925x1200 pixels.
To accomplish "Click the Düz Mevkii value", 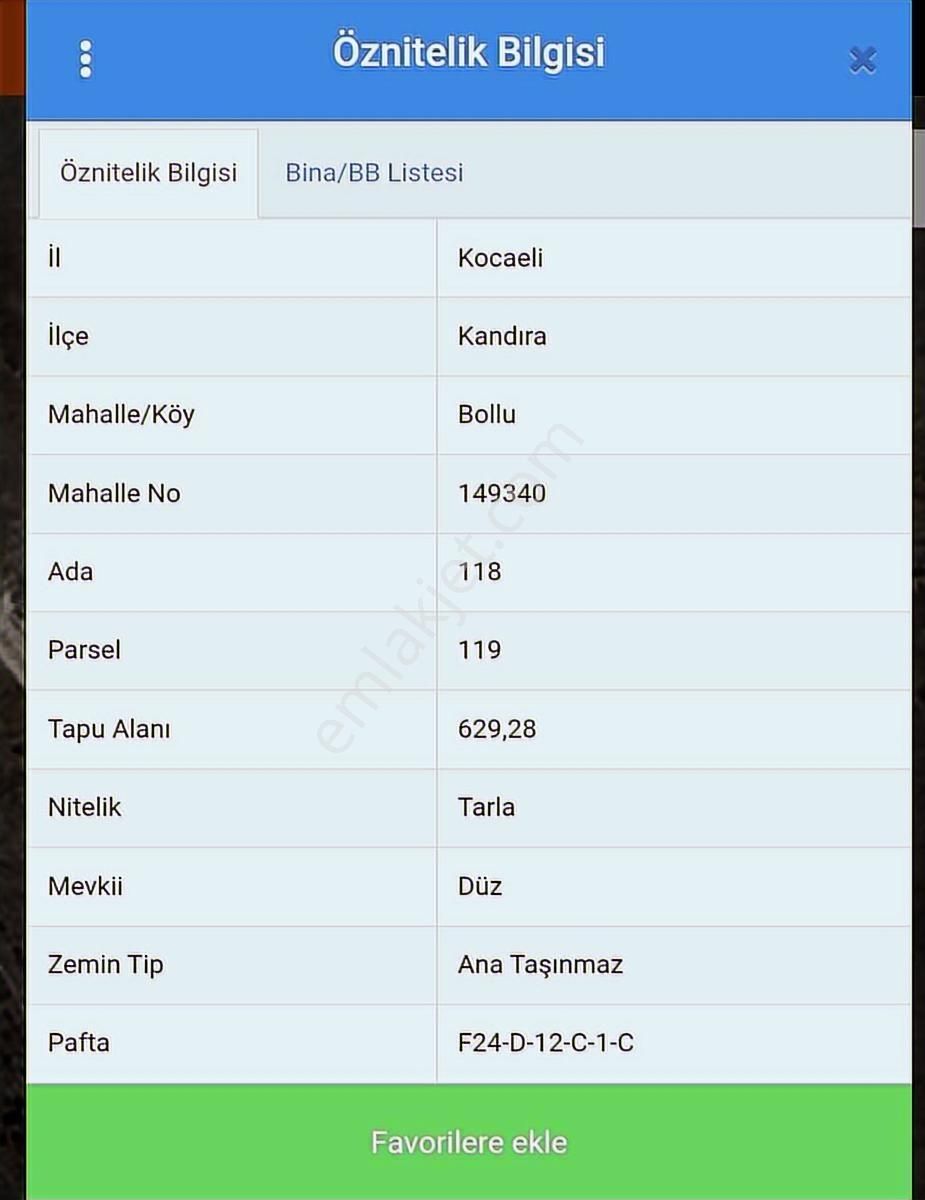I will (479, 886).
